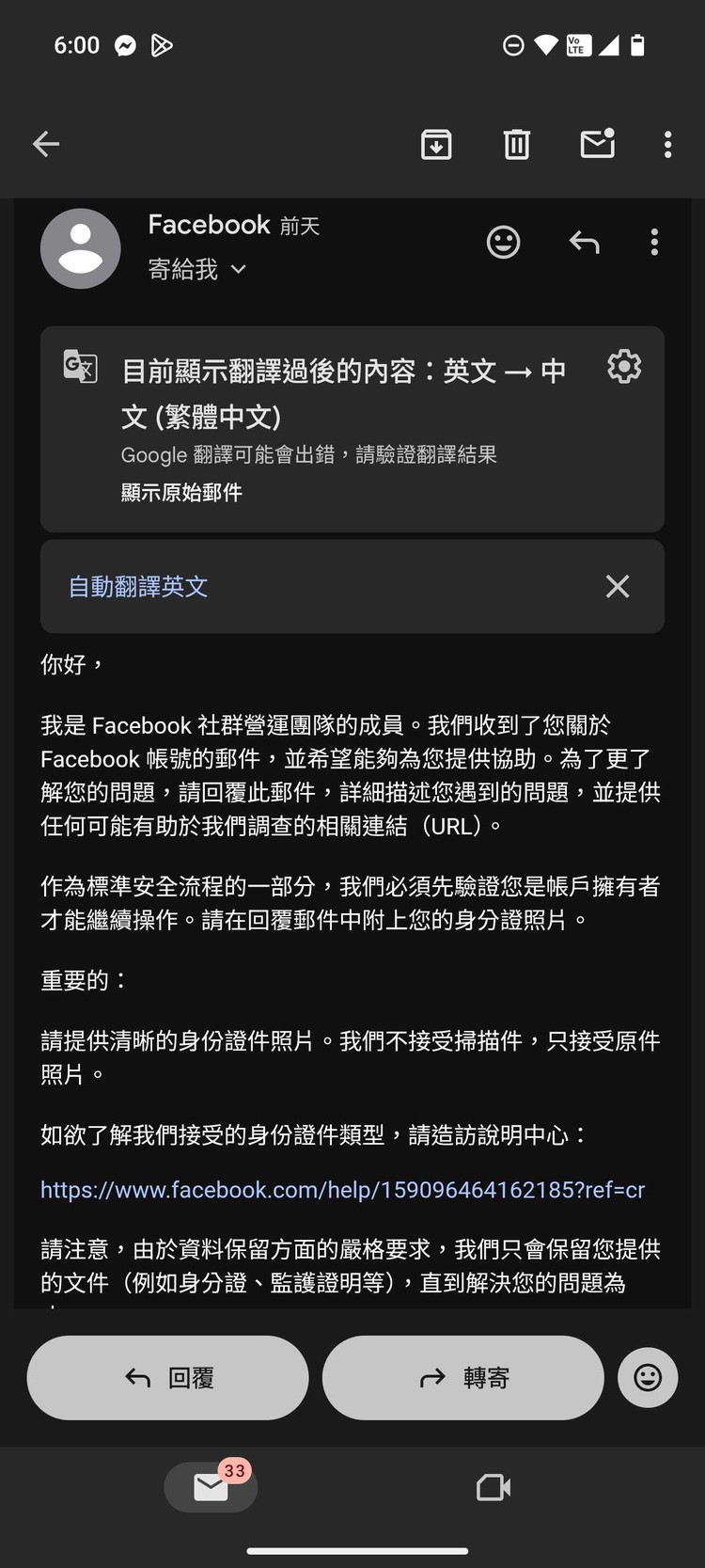Dismiss the 自動翻譯英文 banner with the X
The image size is (705, 1568).
[617, 587]
